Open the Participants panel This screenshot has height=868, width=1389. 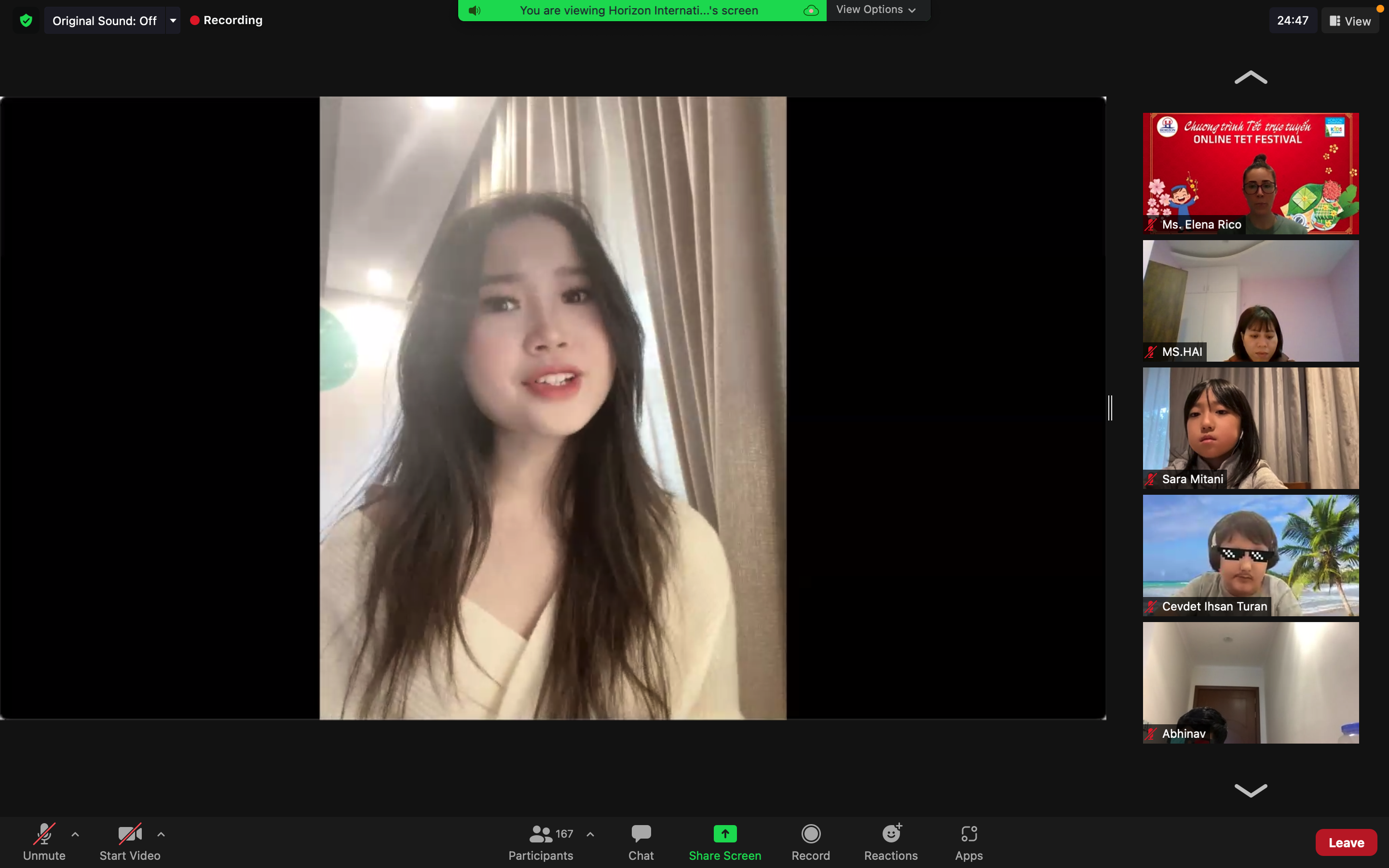coord(541,841)
